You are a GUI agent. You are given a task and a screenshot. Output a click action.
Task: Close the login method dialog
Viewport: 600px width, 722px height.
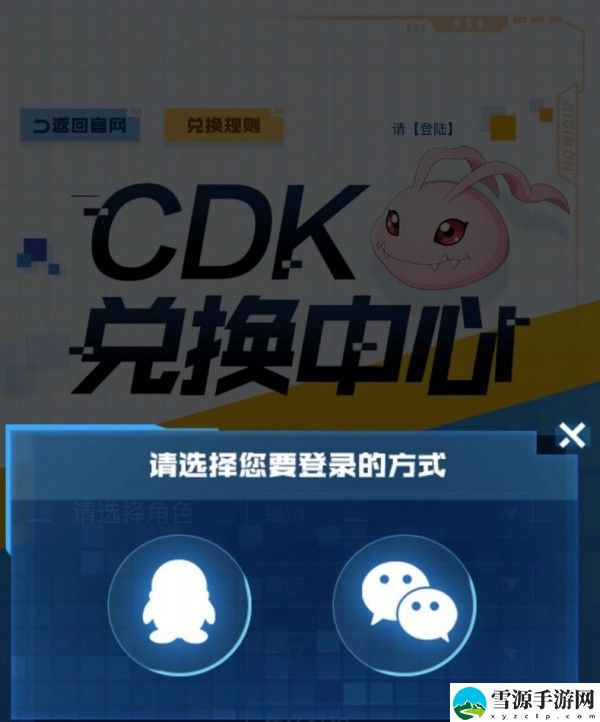pos(572,435)
